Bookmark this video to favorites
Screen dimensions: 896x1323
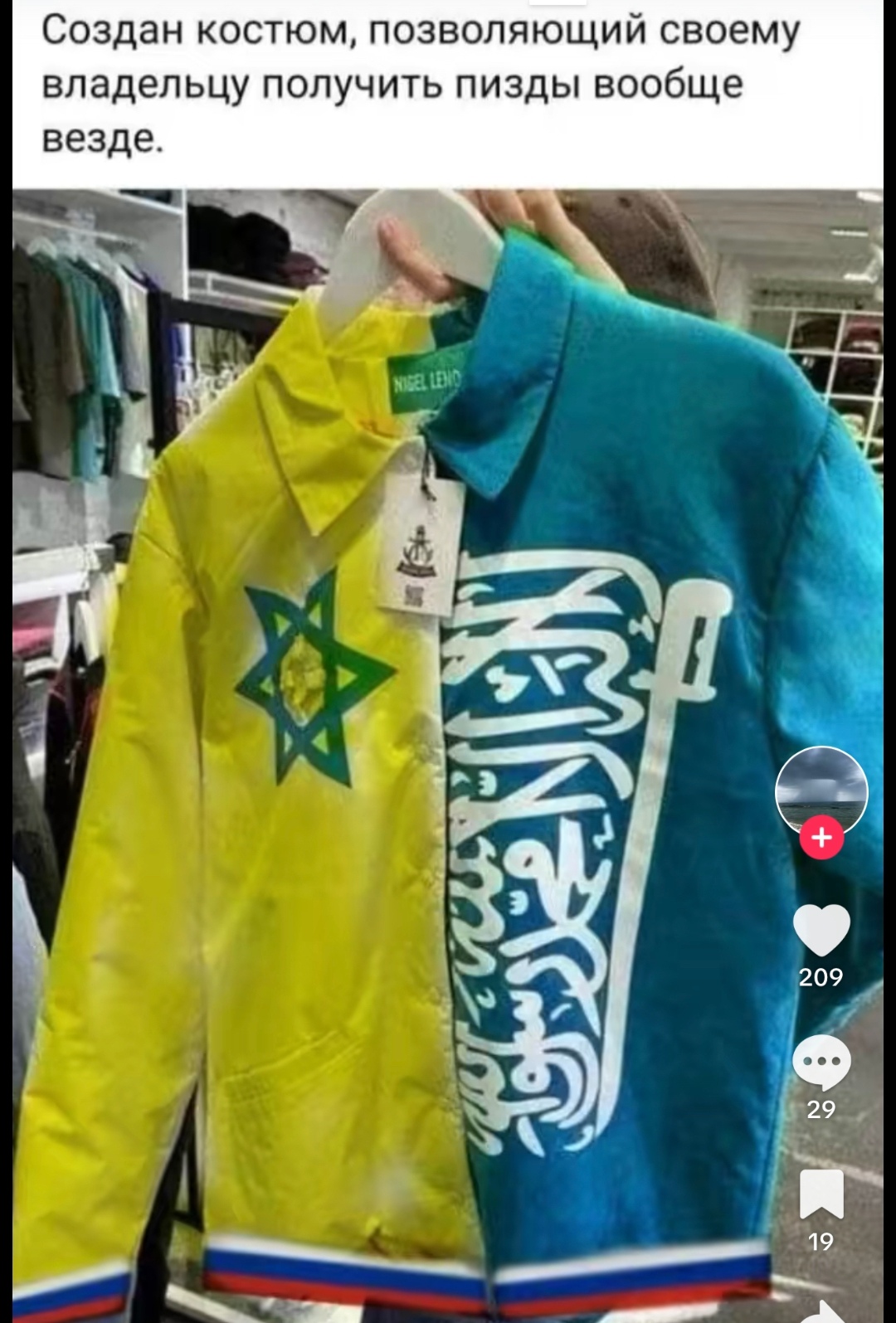(x=821, y=1194)
